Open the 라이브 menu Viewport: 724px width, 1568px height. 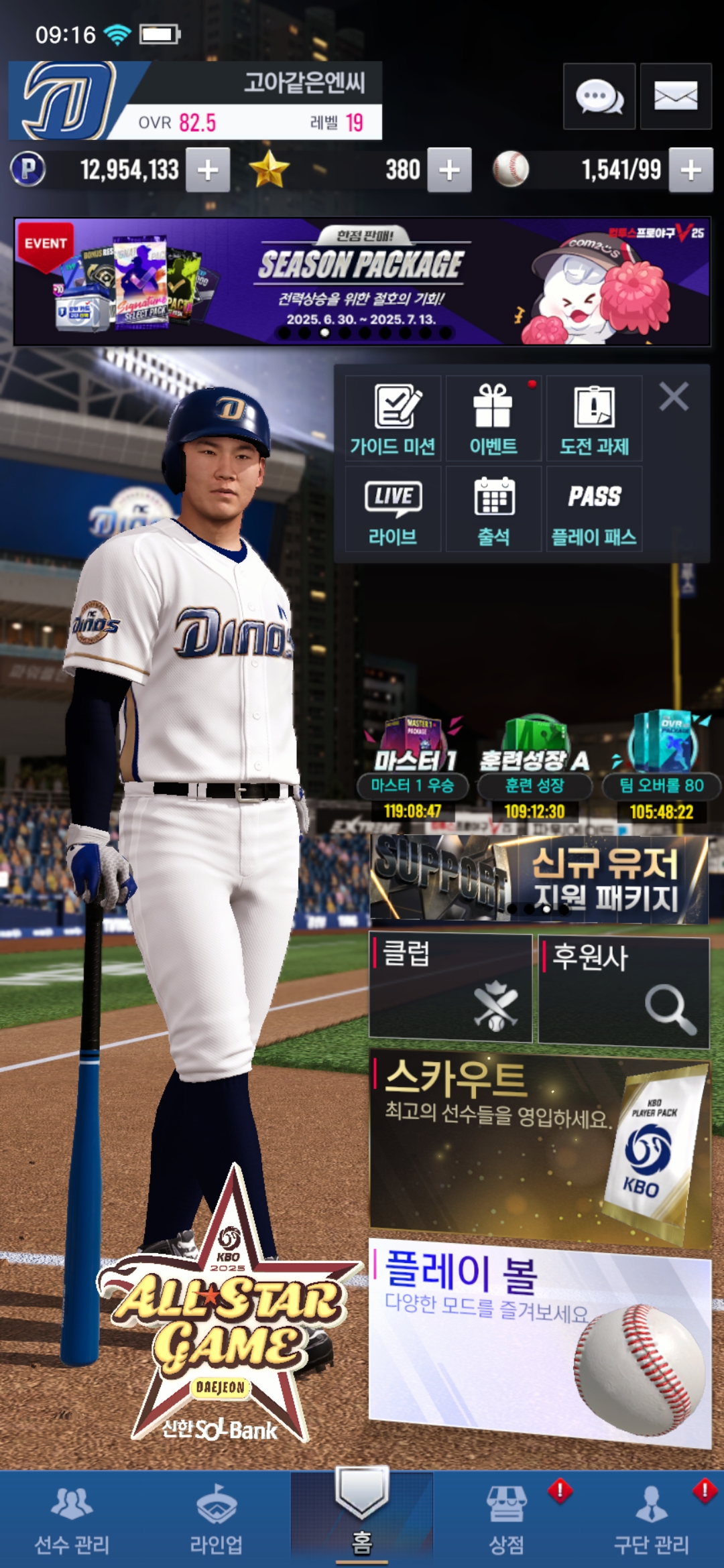[x=393, y=509]
